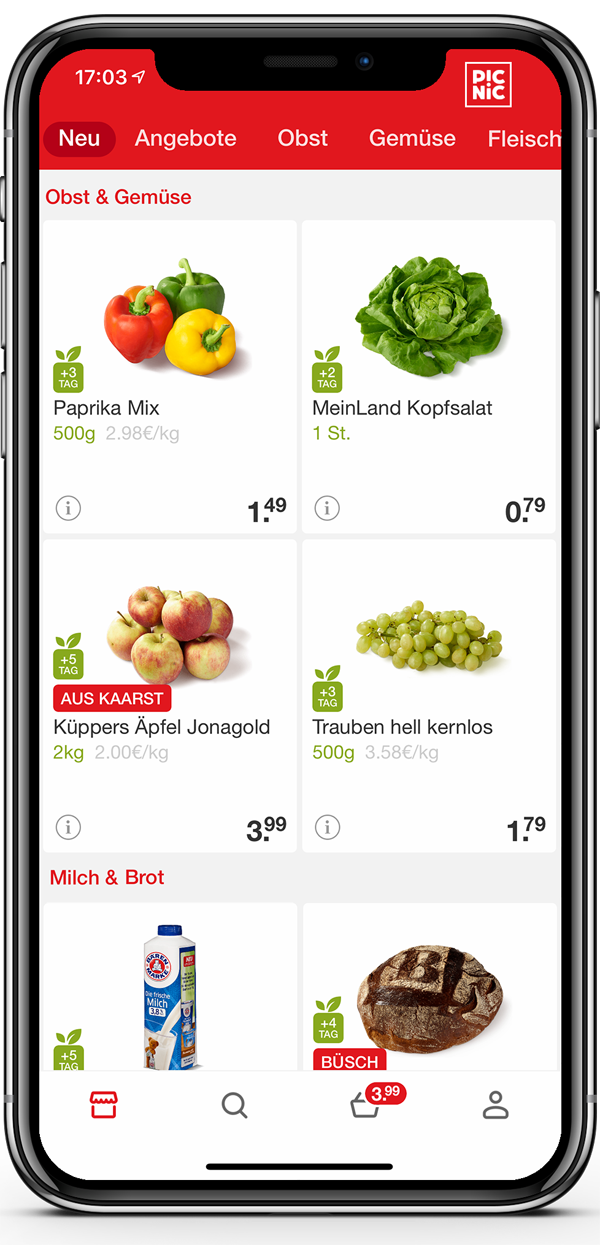Image resolution: width=600 pixels, height=1245 pixels.
Task: Show info for Küppers Äpfel Jonagold
Action: 68,827
